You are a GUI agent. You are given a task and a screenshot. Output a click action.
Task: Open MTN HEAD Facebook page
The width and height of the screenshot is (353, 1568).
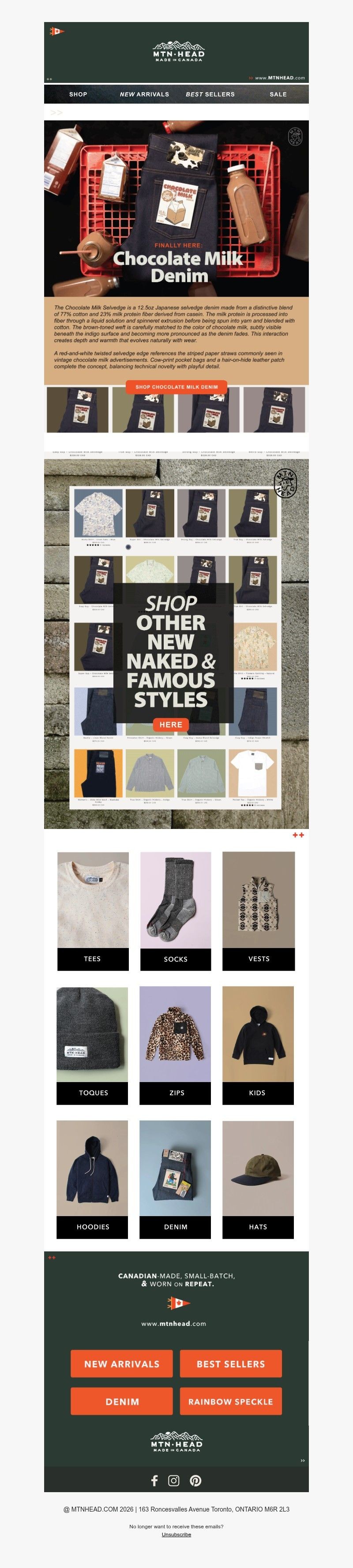pos(154,1480)
